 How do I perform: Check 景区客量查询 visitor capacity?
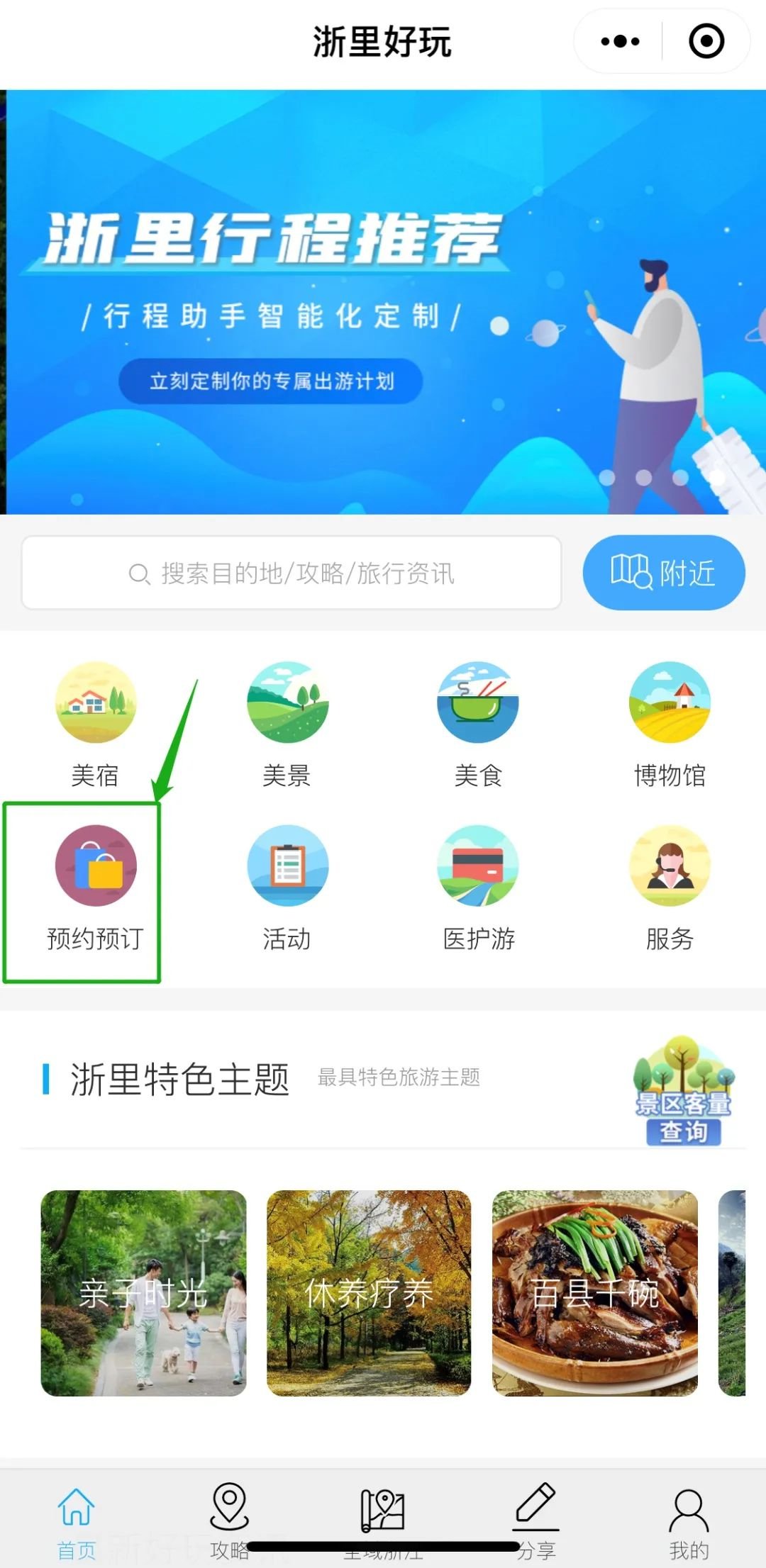[x=683, y=1092]
